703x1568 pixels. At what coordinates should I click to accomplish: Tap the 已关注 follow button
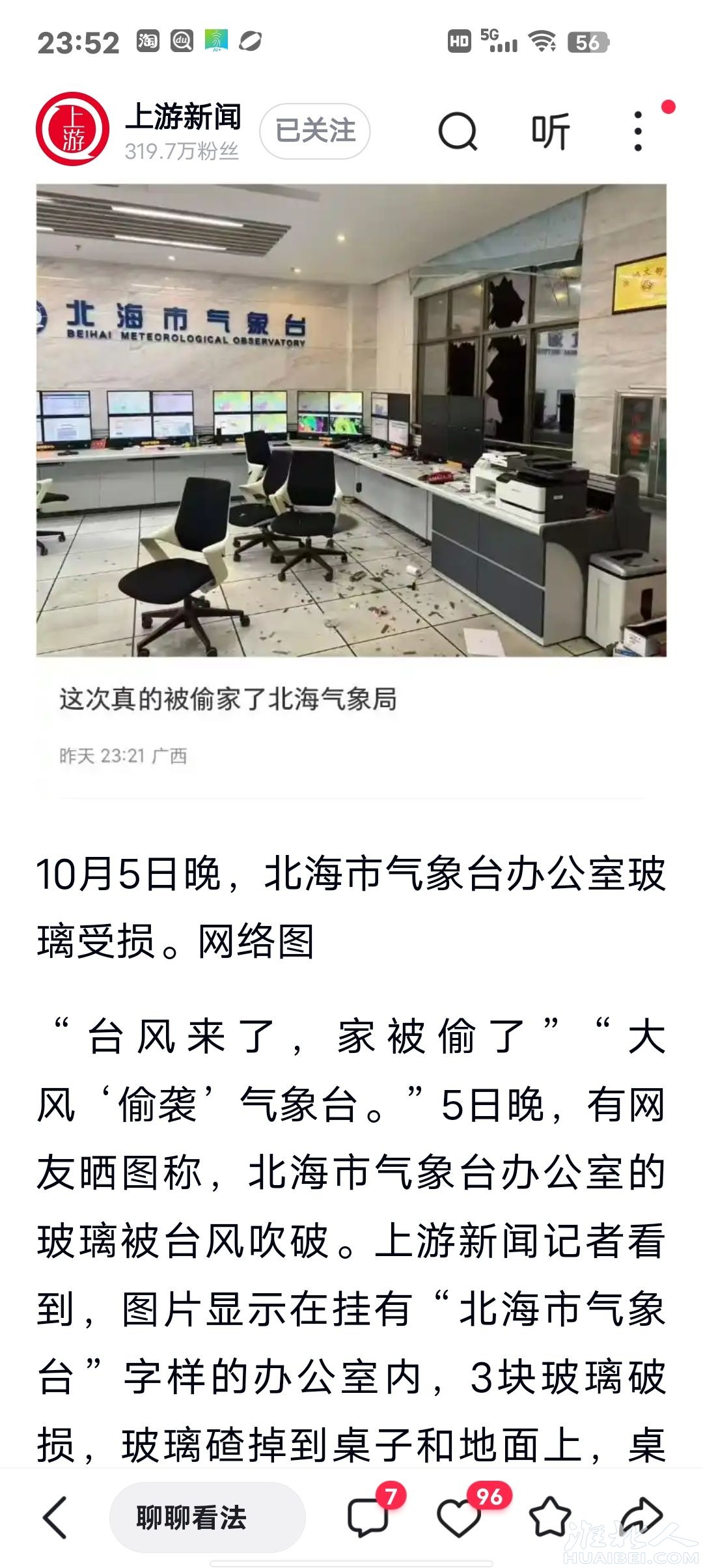coord(315,131)
